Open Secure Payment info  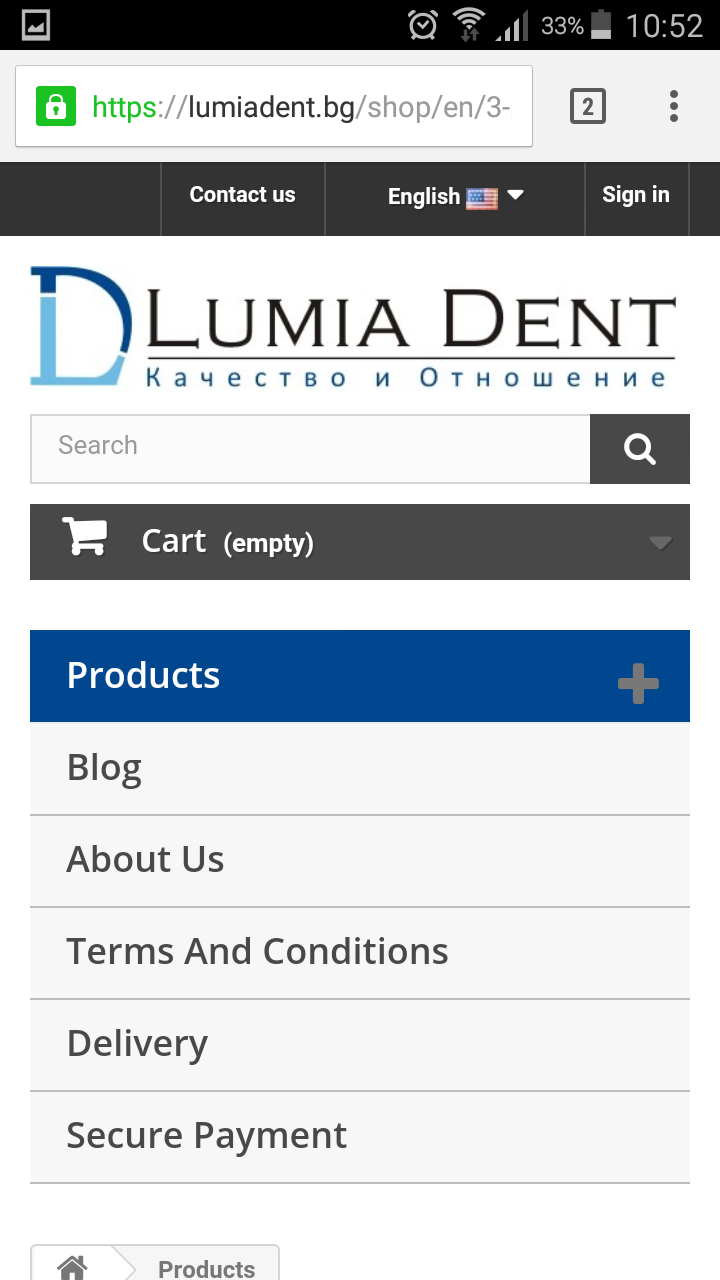207,1136
